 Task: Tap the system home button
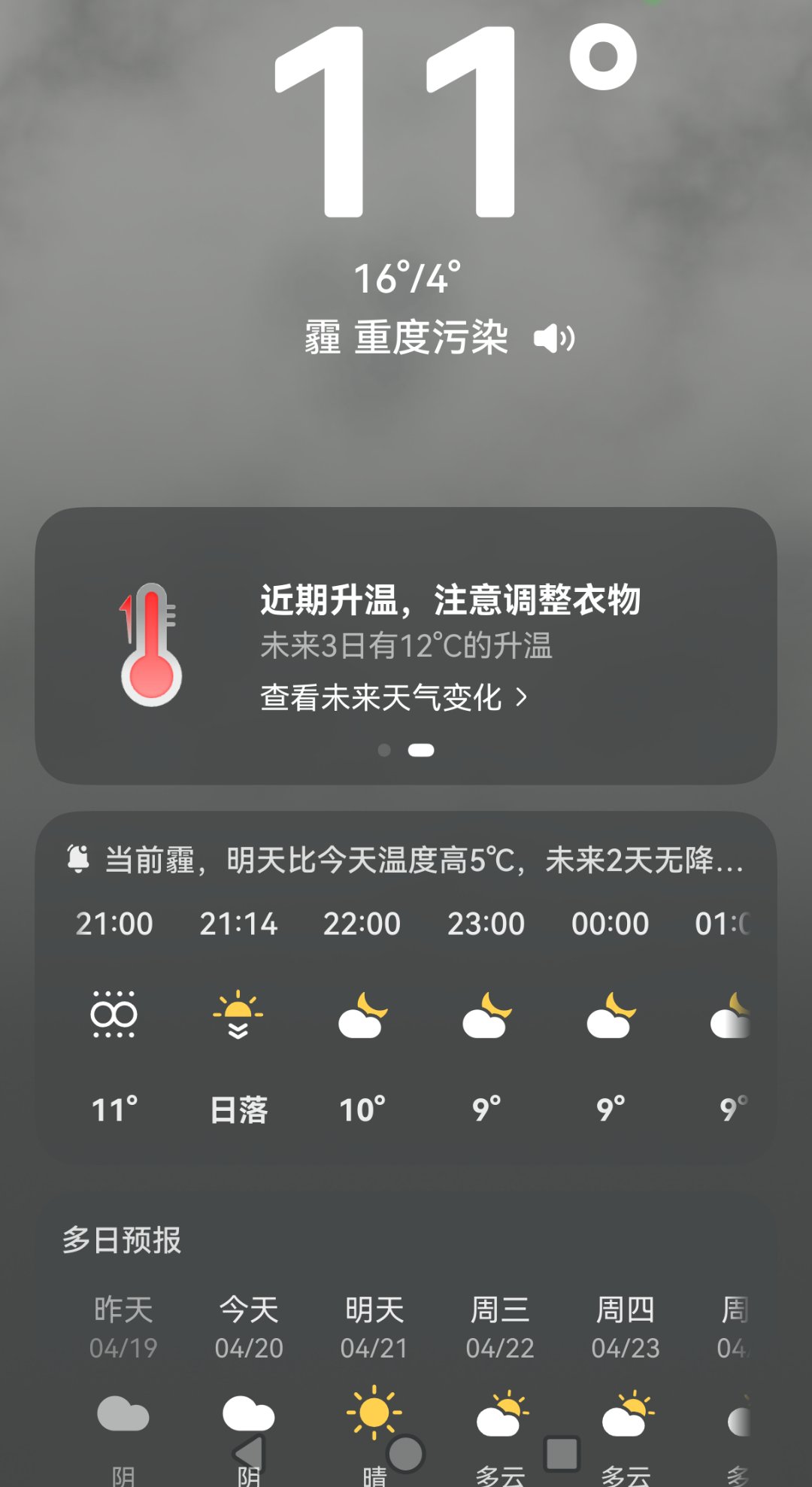(406, 1453)
